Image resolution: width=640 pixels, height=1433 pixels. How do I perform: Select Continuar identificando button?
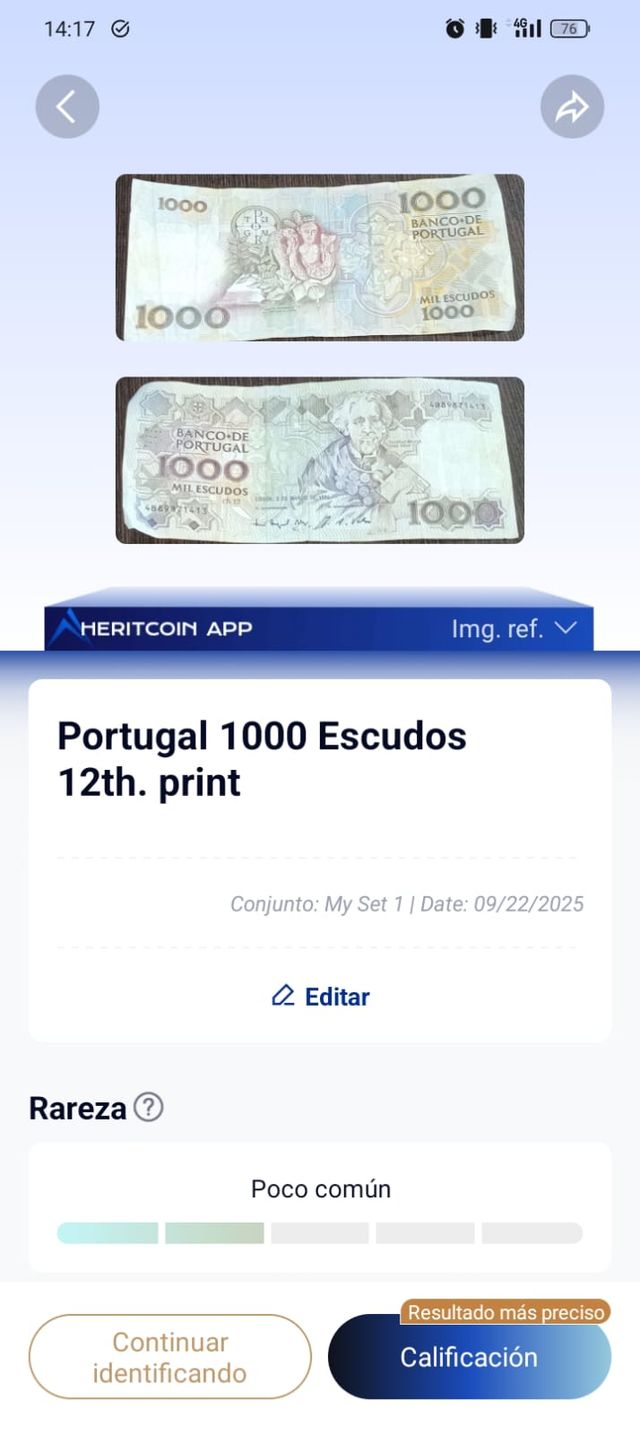click(170, 1357)
